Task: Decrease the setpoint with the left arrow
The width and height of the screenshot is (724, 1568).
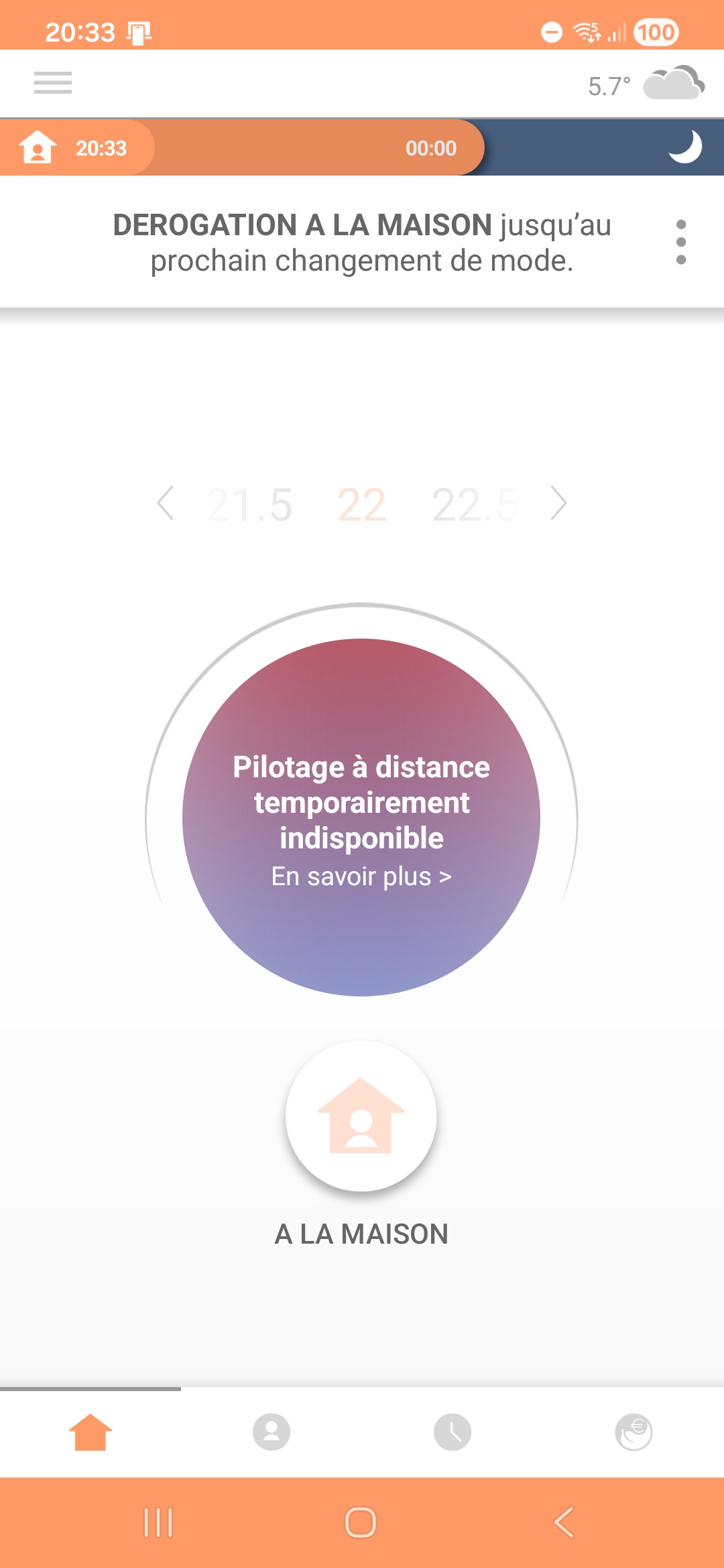Action: click(166, 503)
